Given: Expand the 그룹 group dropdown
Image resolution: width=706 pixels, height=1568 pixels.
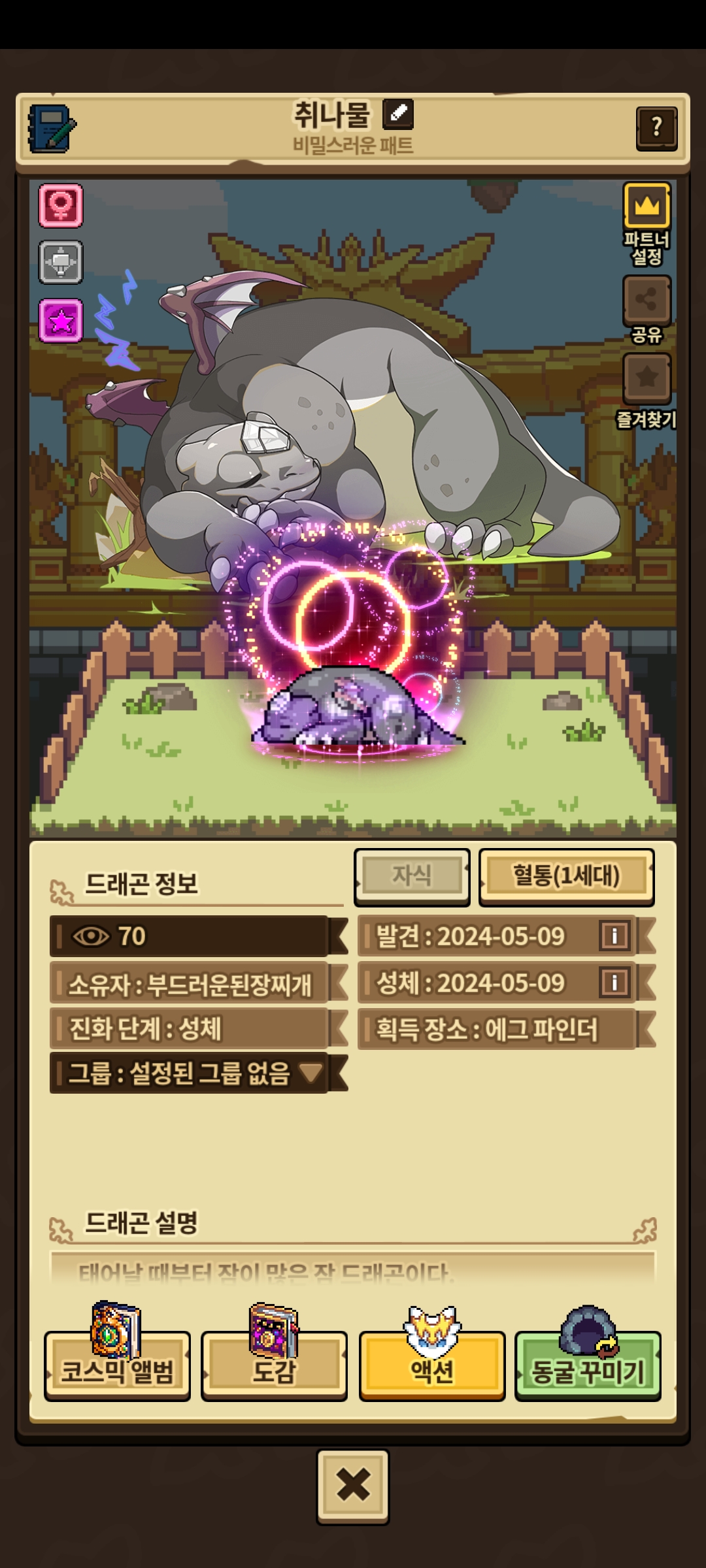Looking at the screenshot, I should coord(310,1072).
